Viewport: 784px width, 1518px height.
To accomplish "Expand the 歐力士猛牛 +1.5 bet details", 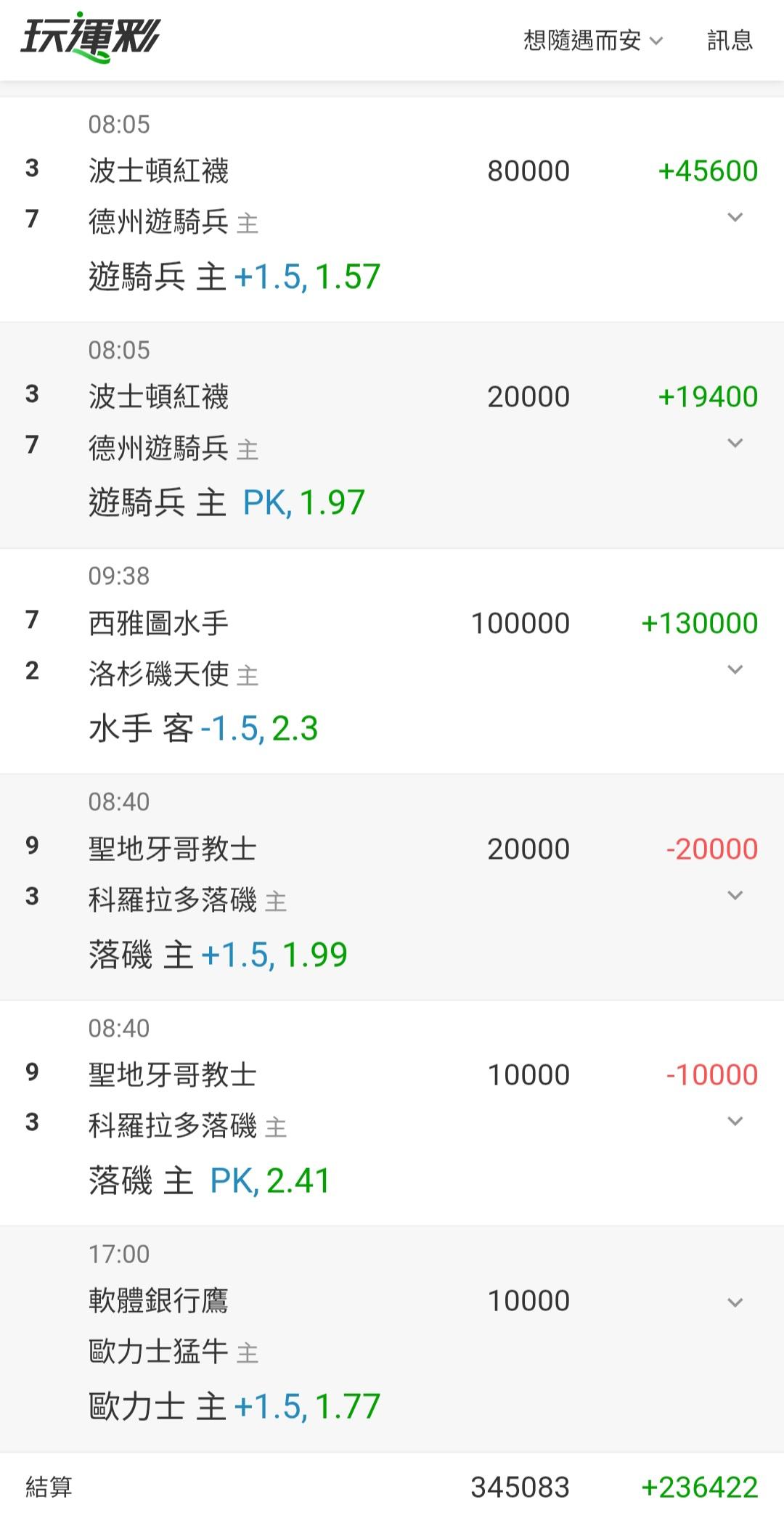I will coord(735,1302).
